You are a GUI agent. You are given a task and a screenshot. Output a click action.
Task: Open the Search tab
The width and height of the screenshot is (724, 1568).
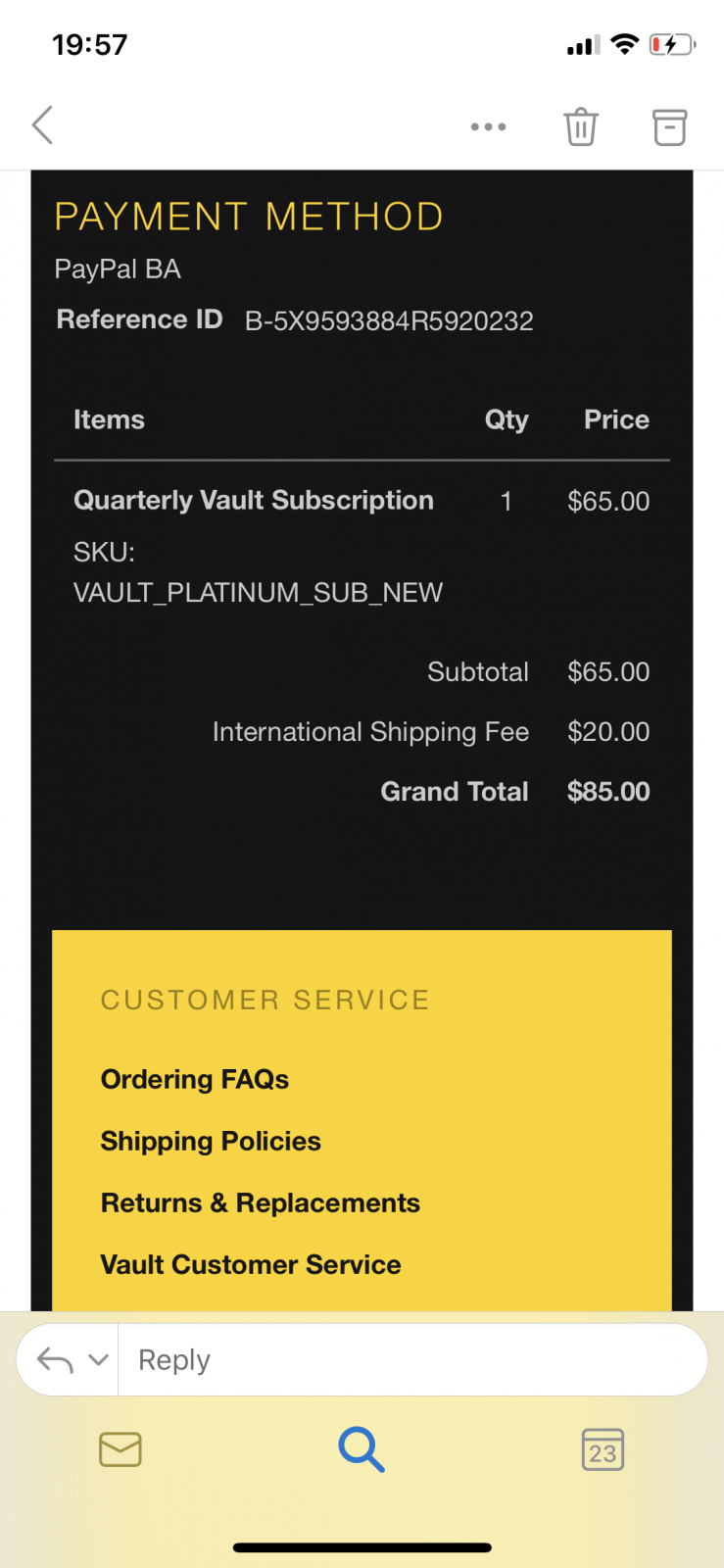362,1449
